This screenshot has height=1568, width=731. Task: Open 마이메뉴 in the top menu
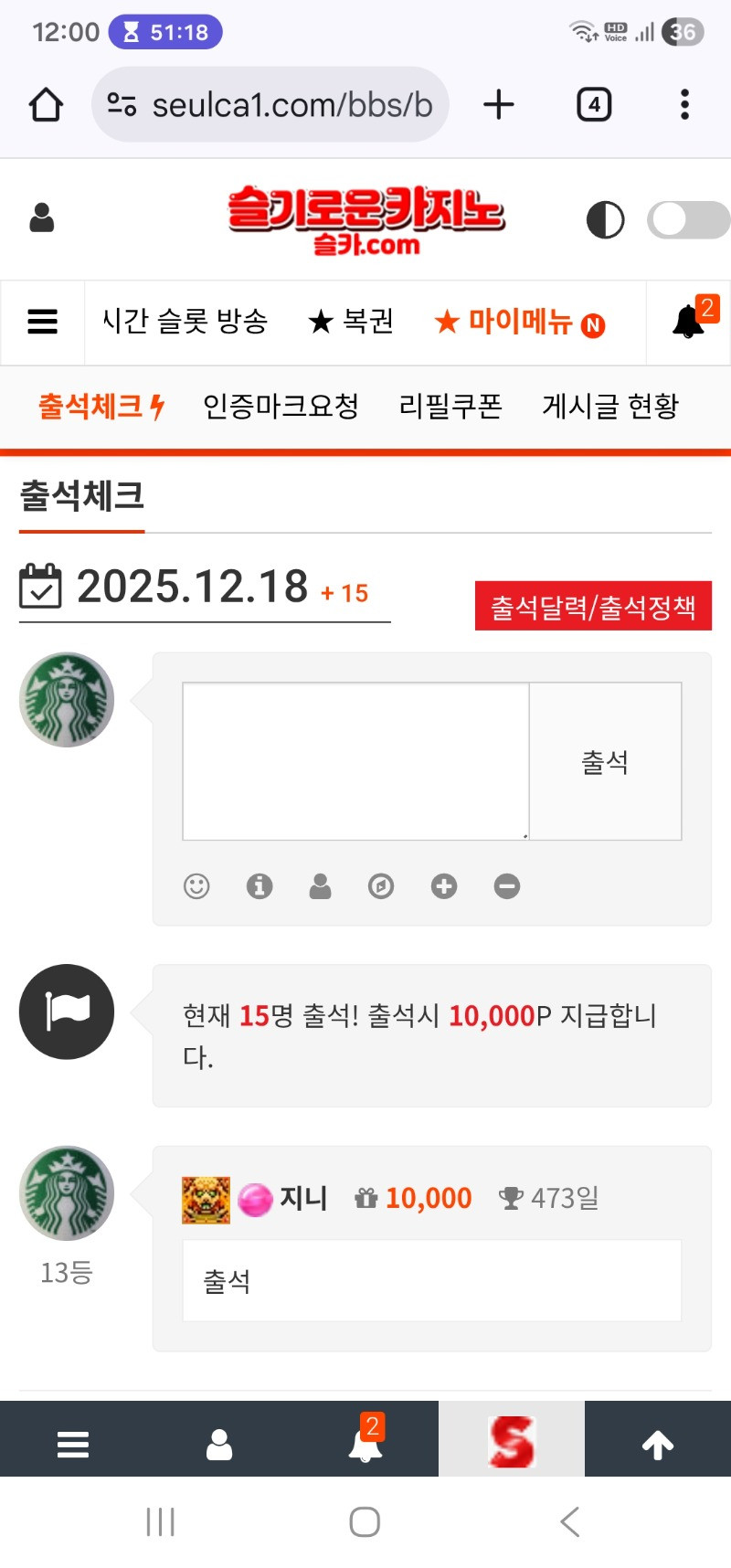pos(519,323)
